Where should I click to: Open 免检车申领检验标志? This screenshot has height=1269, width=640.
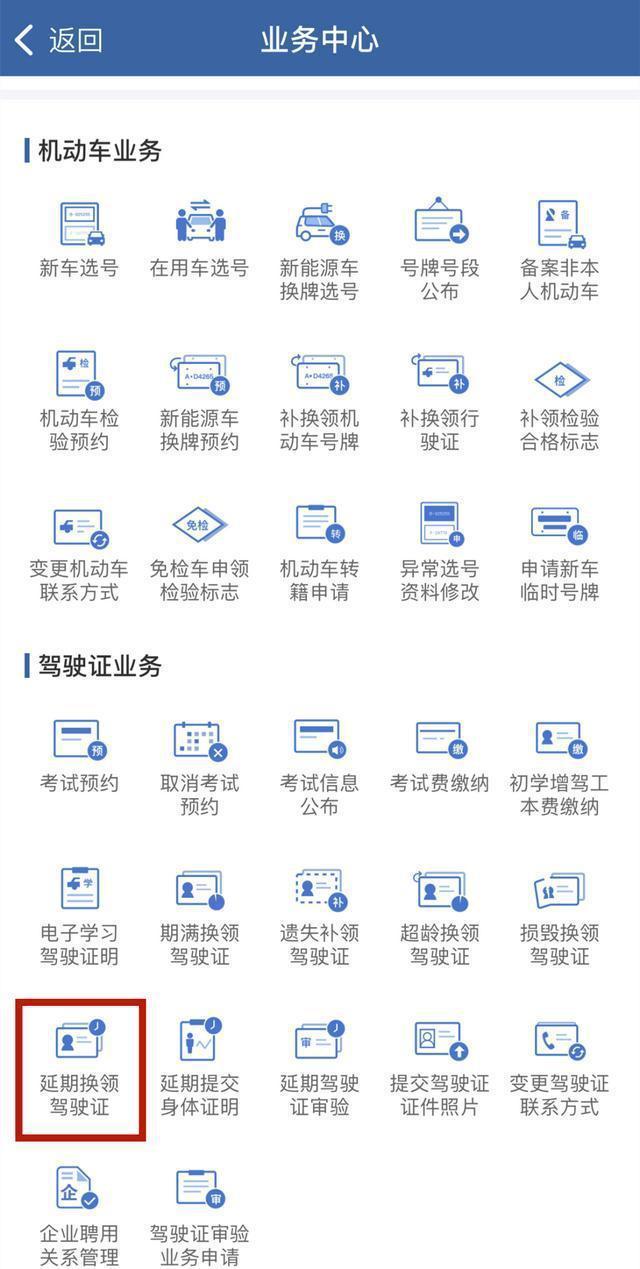pyautogui.click(x=199, y=551)
